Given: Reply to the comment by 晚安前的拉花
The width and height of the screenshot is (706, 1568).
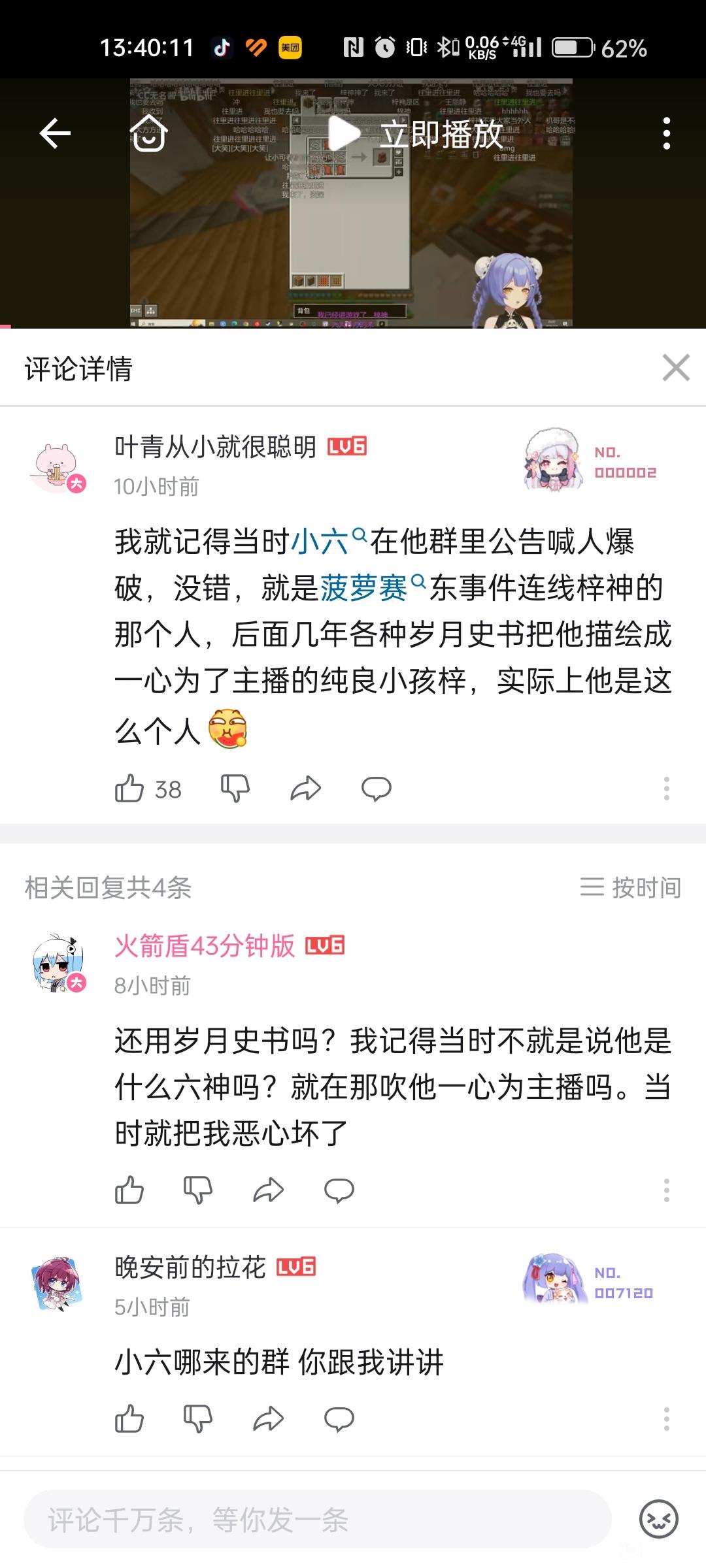Looking at the screenshot, I should tap(339, 1419).
